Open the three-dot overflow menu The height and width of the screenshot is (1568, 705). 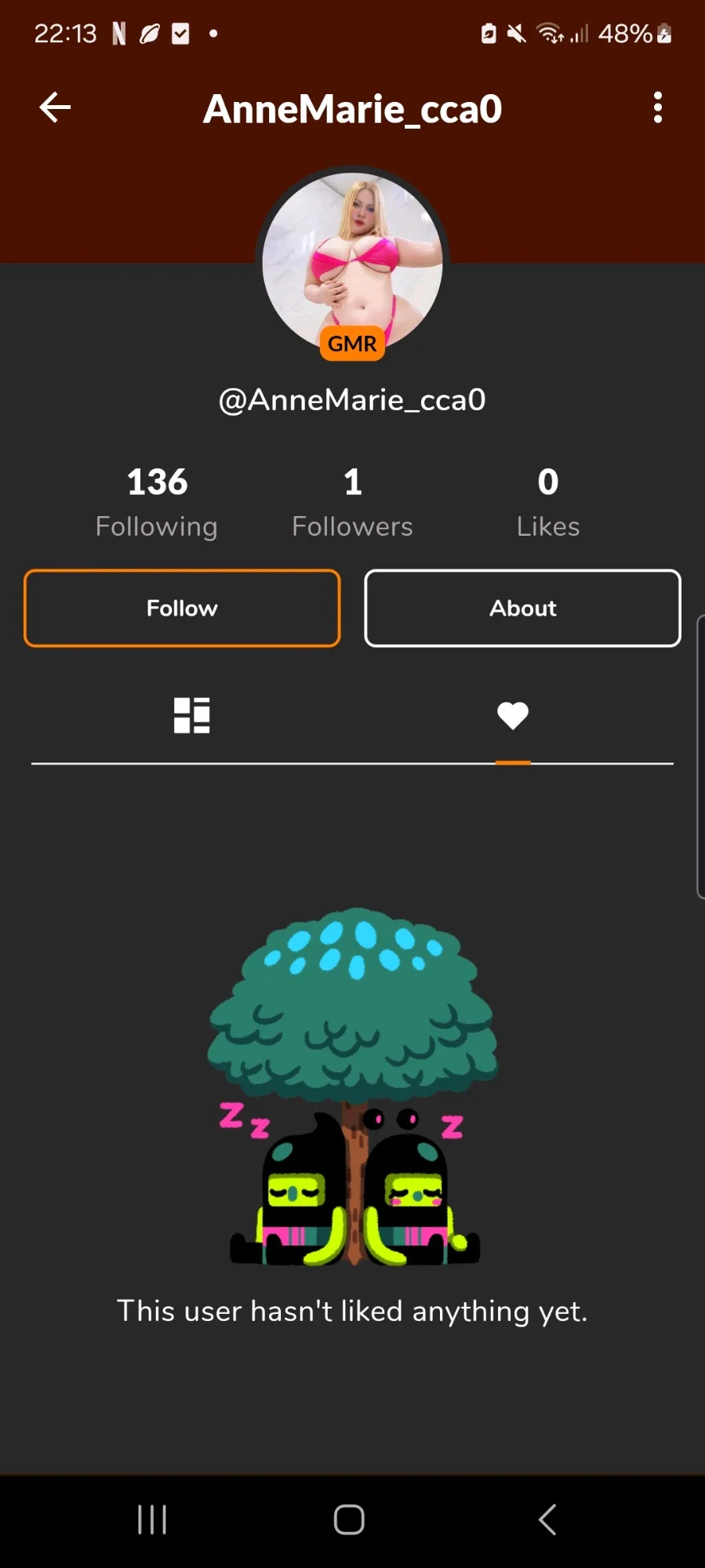(658, 107)
